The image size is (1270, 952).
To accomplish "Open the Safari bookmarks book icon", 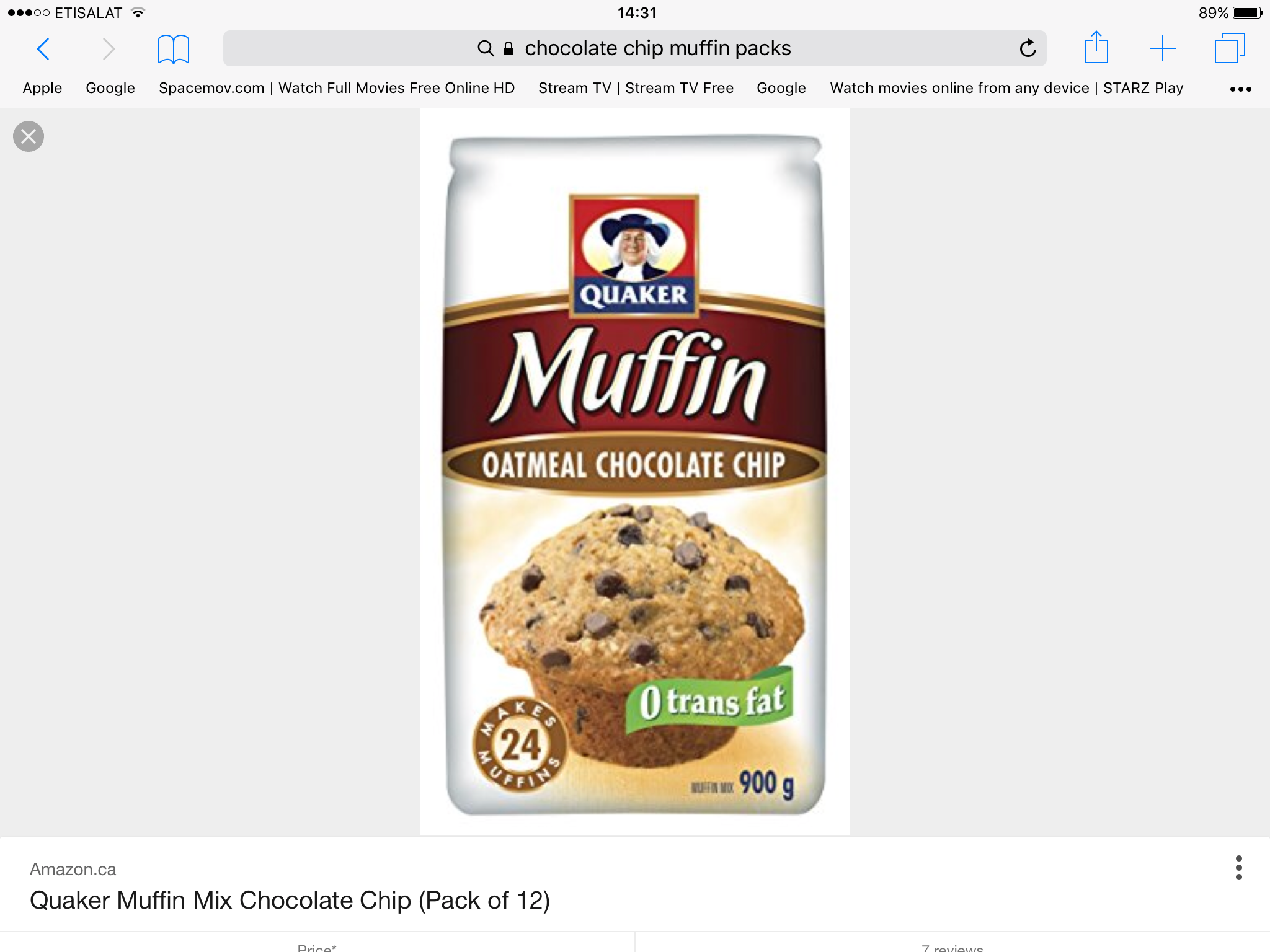I will coord(173,49).
